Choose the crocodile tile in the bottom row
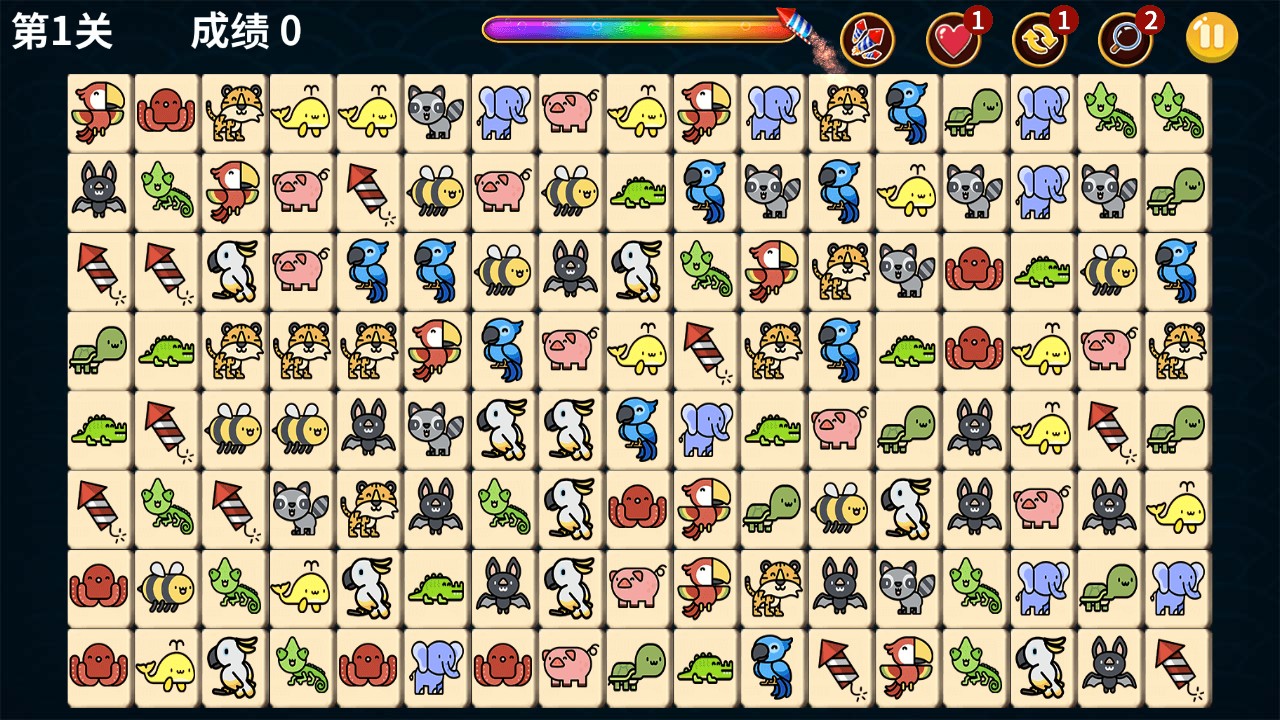 pos(705,665)
